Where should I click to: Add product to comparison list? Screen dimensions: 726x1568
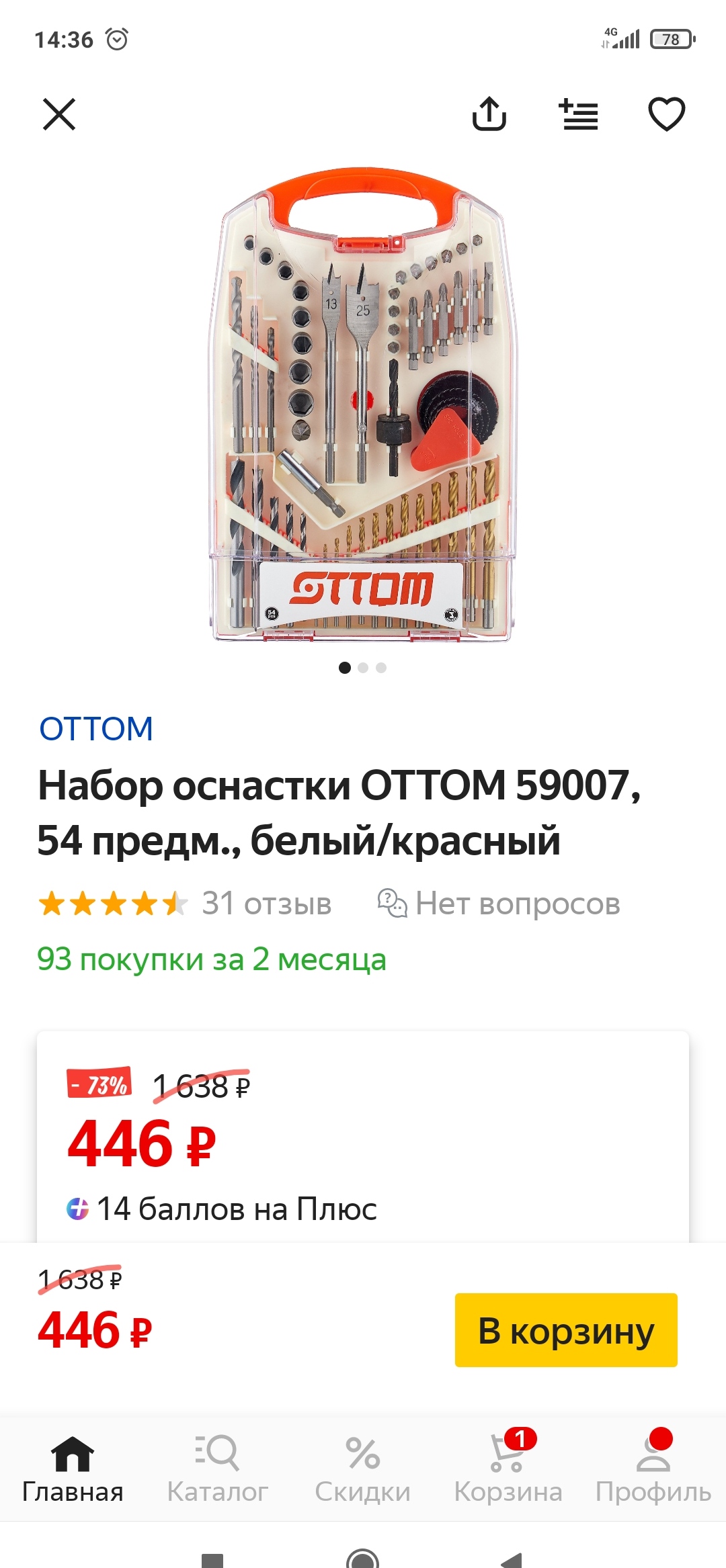(578, 114)
